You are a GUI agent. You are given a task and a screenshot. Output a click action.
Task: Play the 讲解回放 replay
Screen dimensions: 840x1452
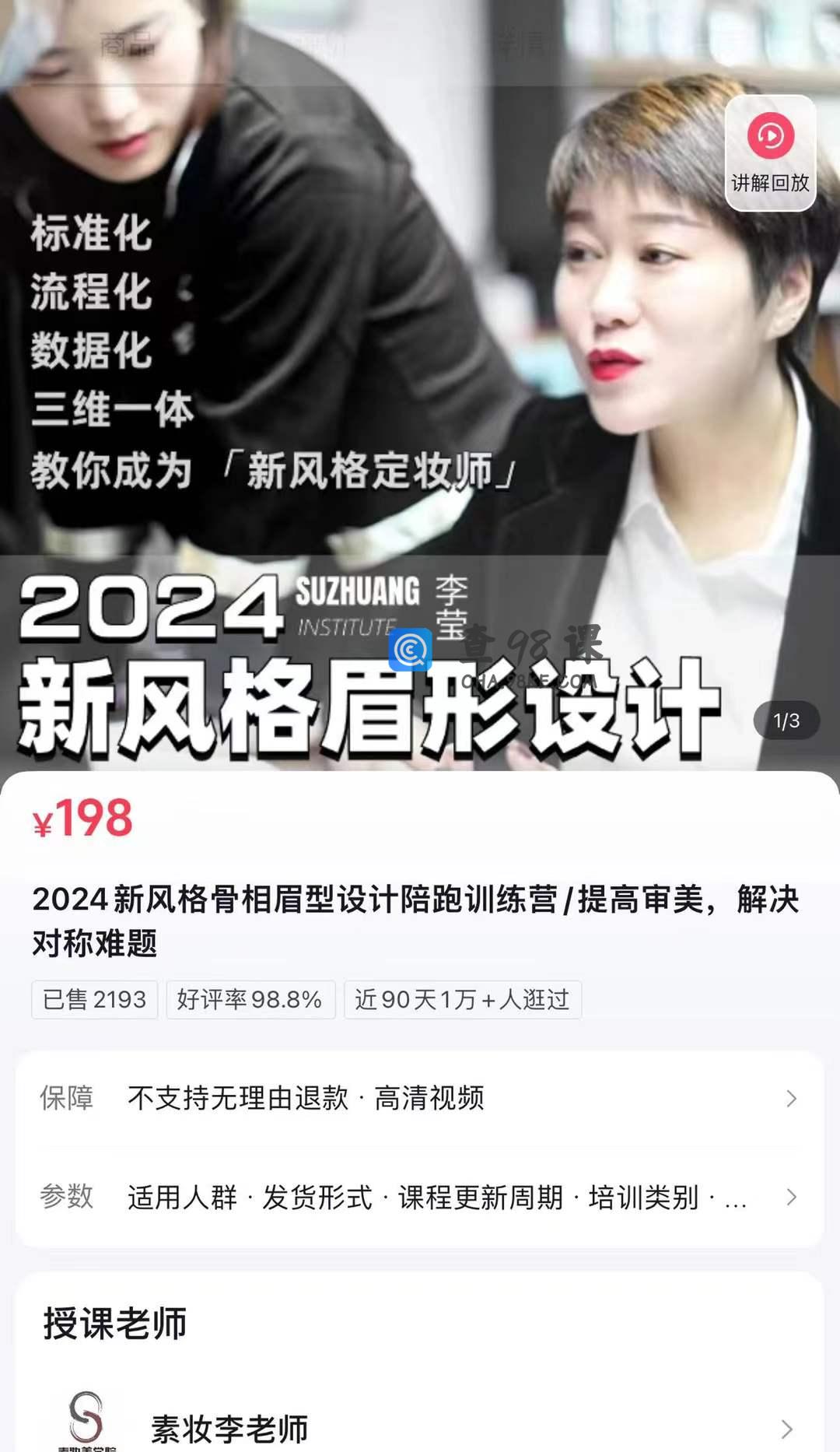tap(770, 153)
